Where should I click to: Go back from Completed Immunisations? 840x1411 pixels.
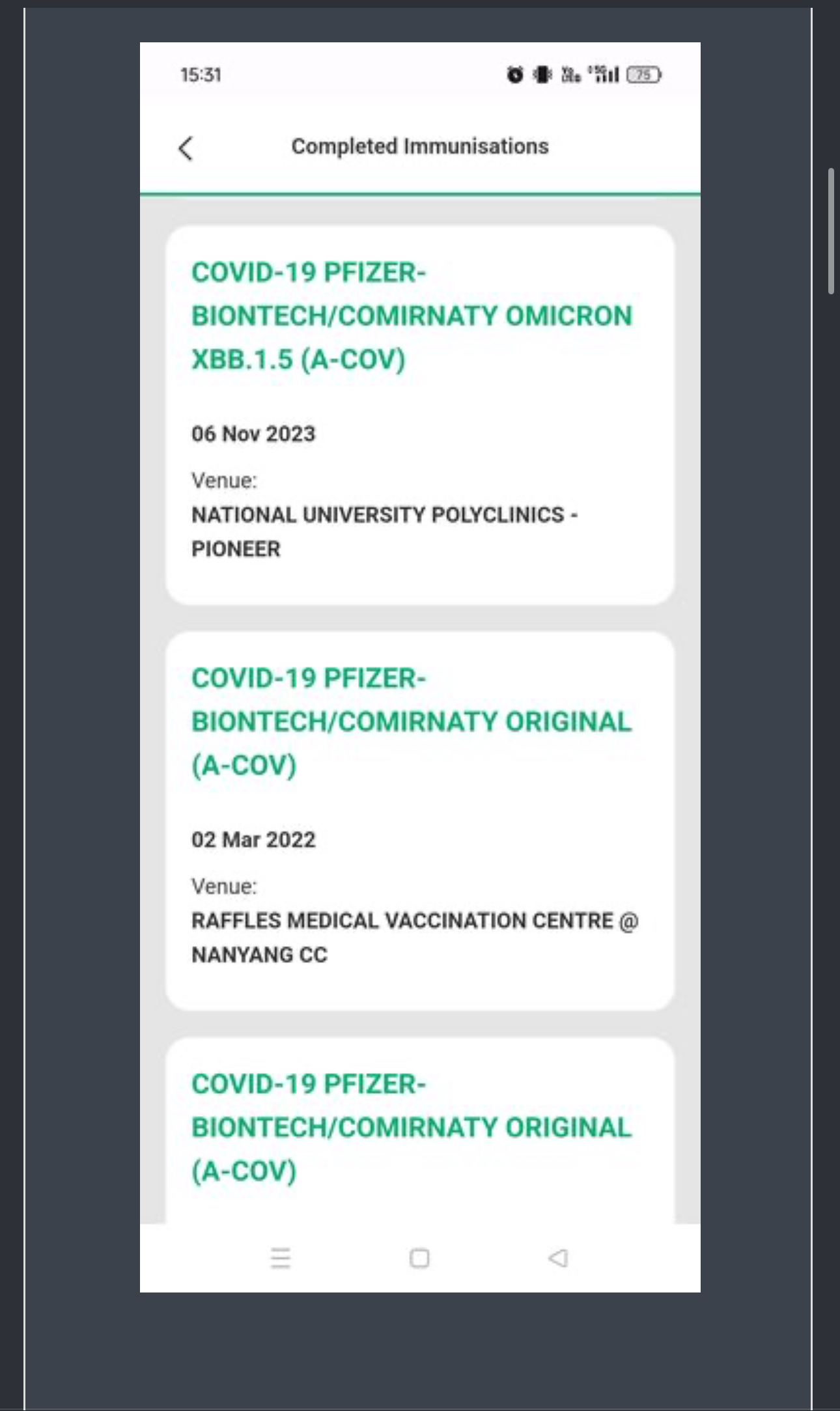(186, 148)
